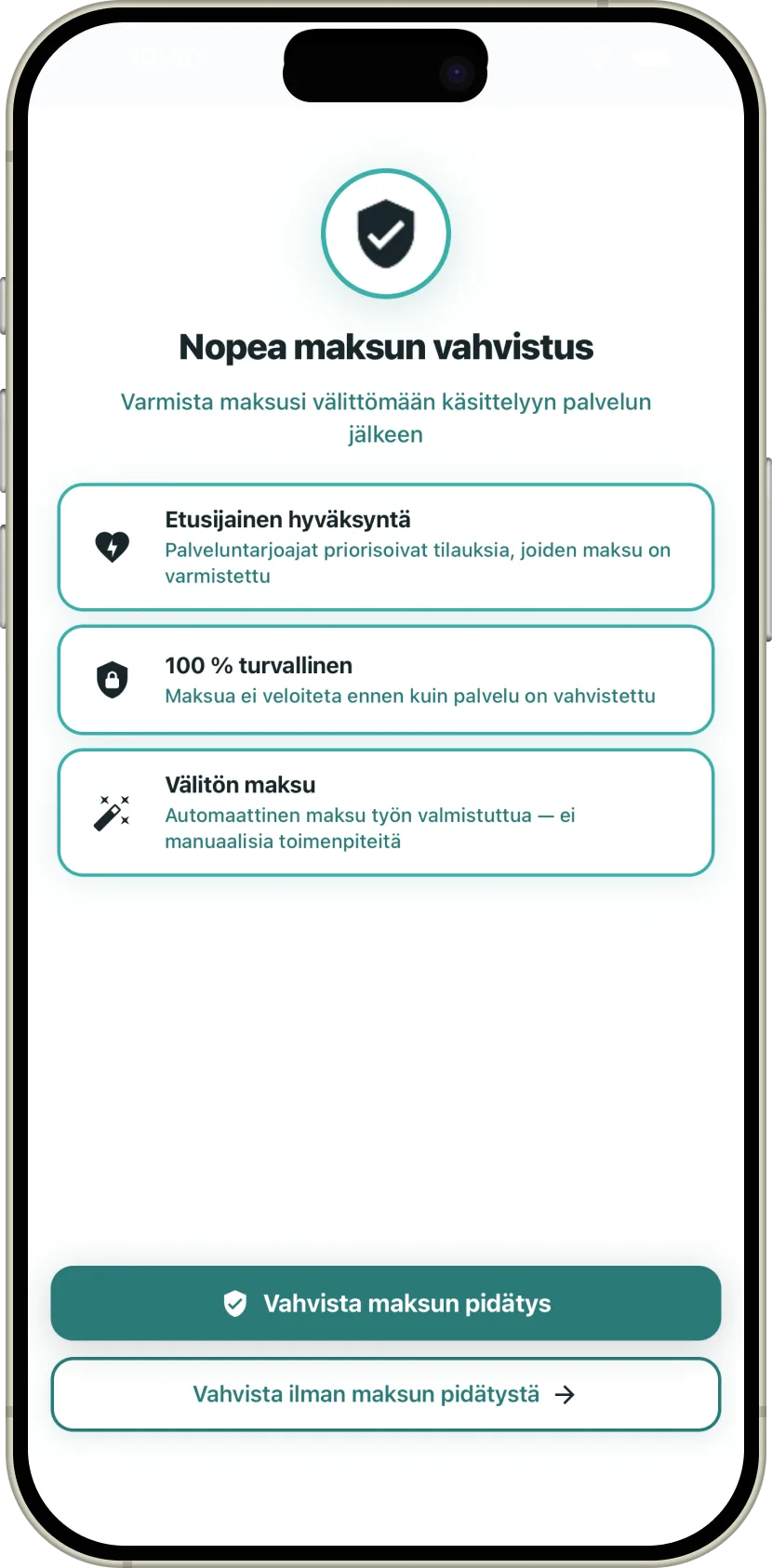Viewport: 772px width, 1568px height.
Task: Choose 'Vahvista ilman maksun pidätystä'
Action: click(386, 1394)
